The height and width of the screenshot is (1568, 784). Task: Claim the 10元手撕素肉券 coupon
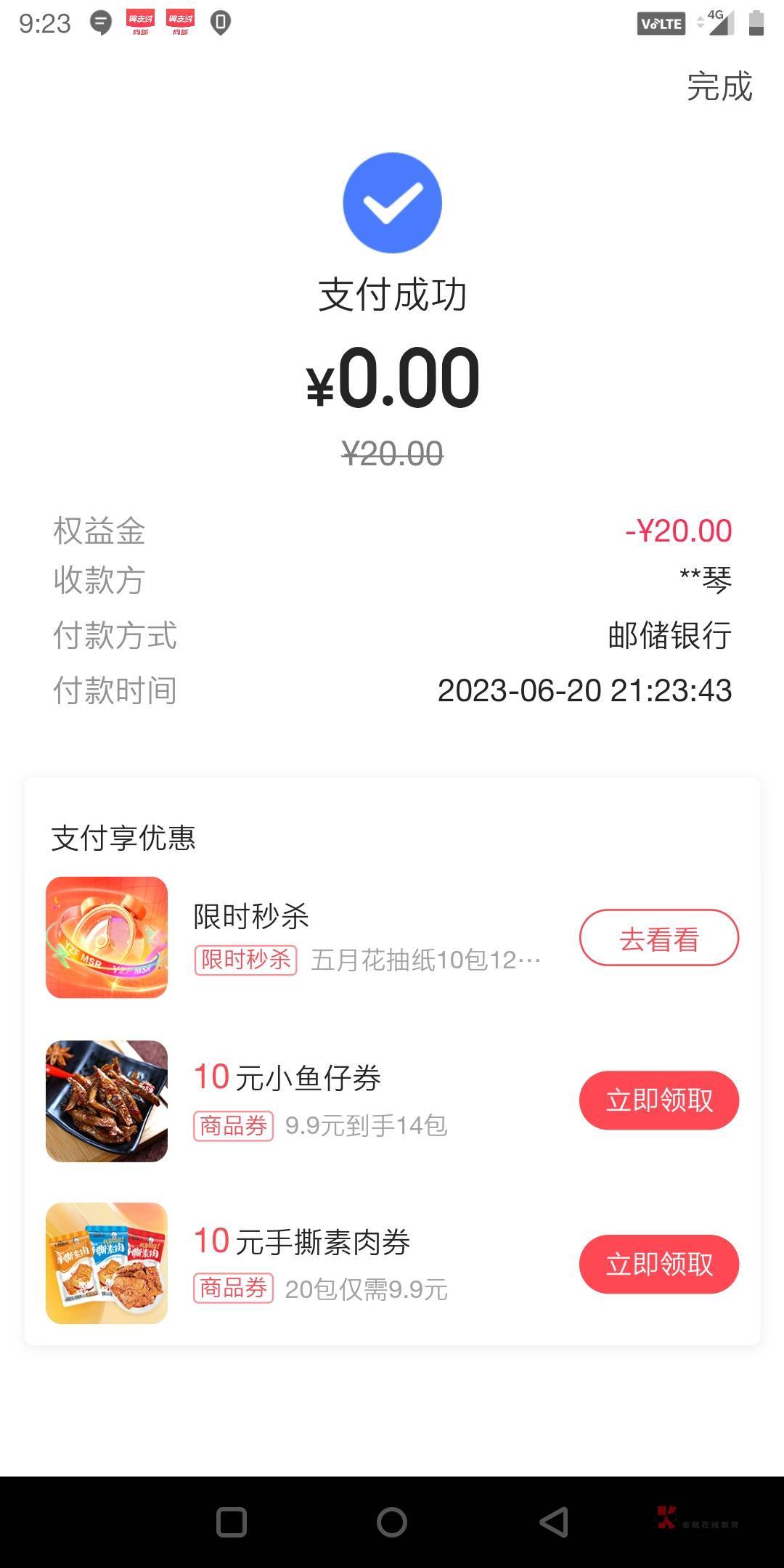(658, 1264)
